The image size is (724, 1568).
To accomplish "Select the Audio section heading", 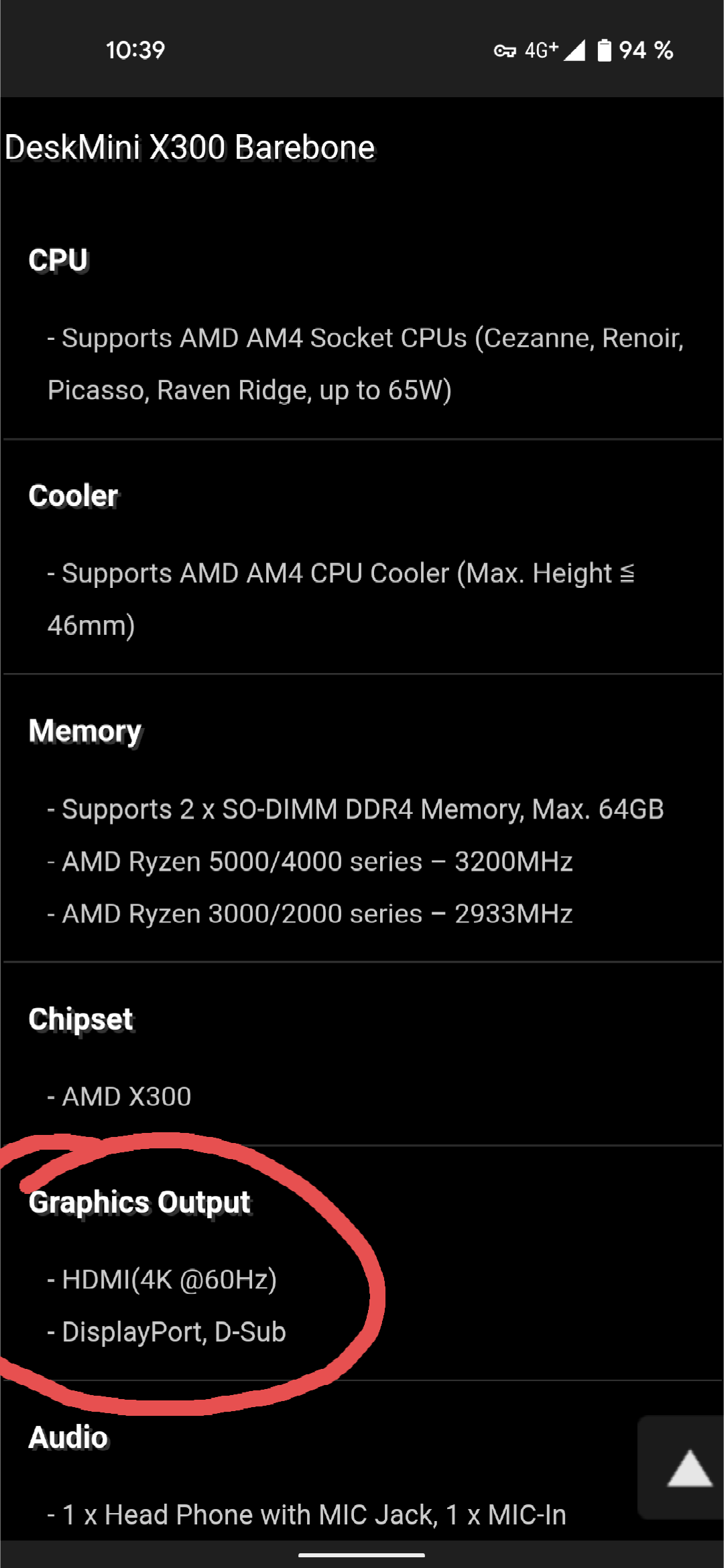I will click(x=67, y=1437).
